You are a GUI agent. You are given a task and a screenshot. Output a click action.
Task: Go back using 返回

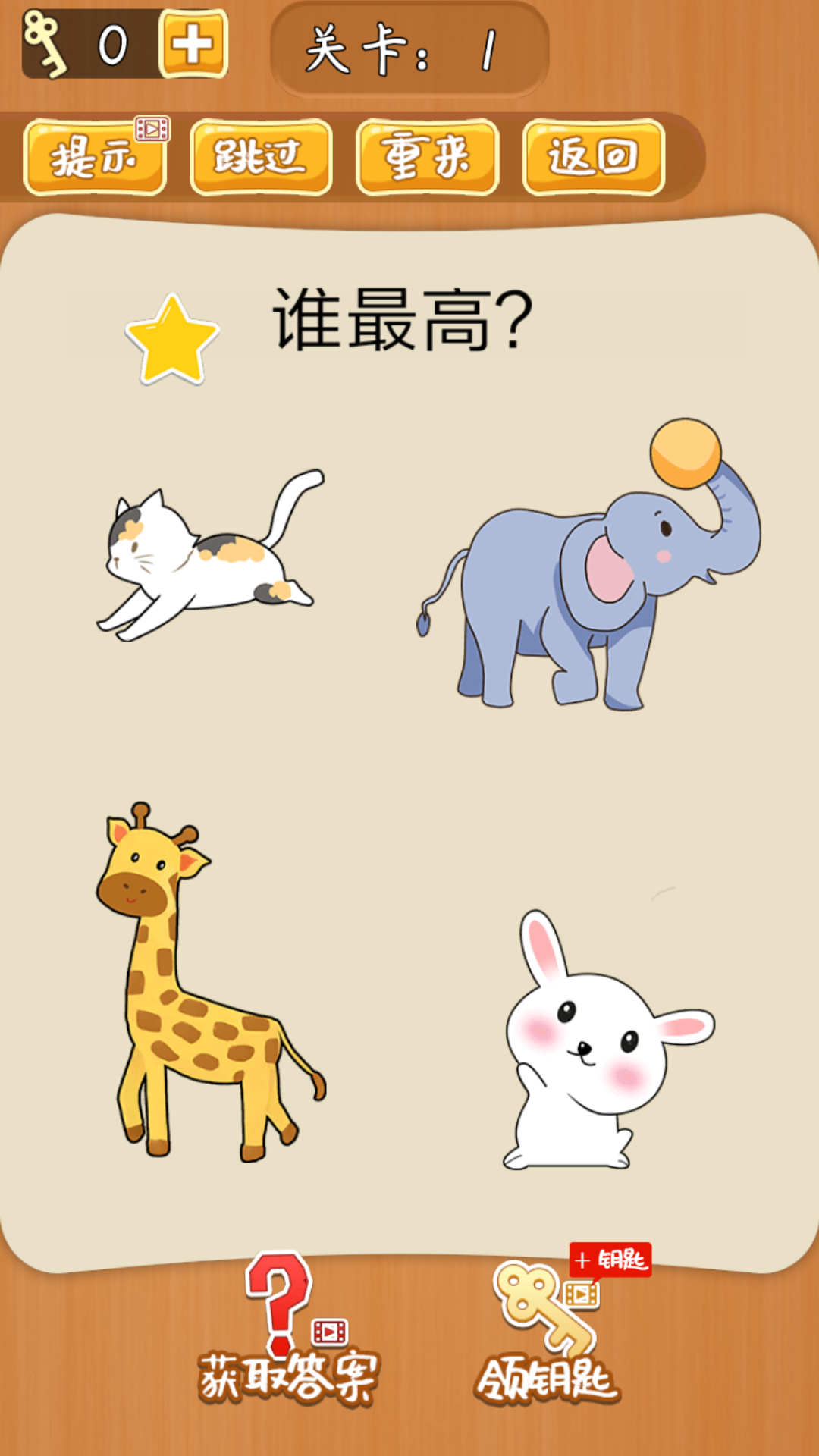click(x=594, y=158)
